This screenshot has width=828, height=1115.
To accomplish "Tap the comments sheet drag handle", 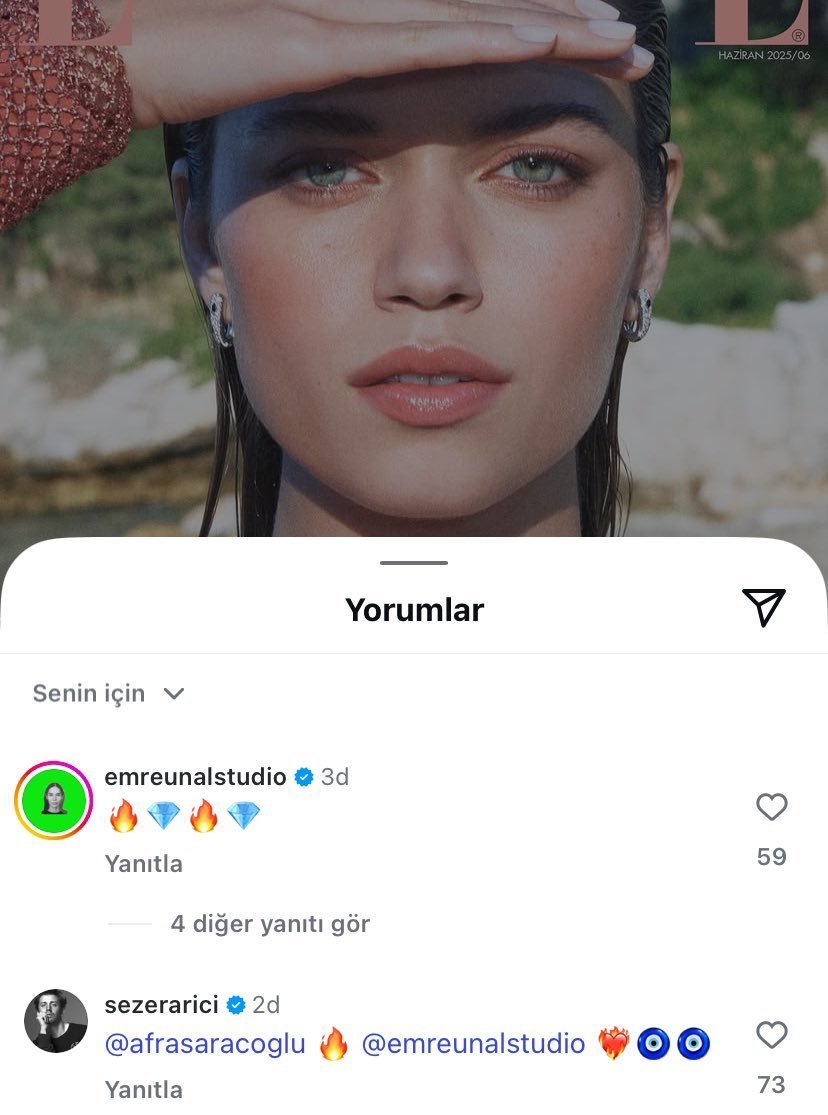I will [x=414, y=563].
